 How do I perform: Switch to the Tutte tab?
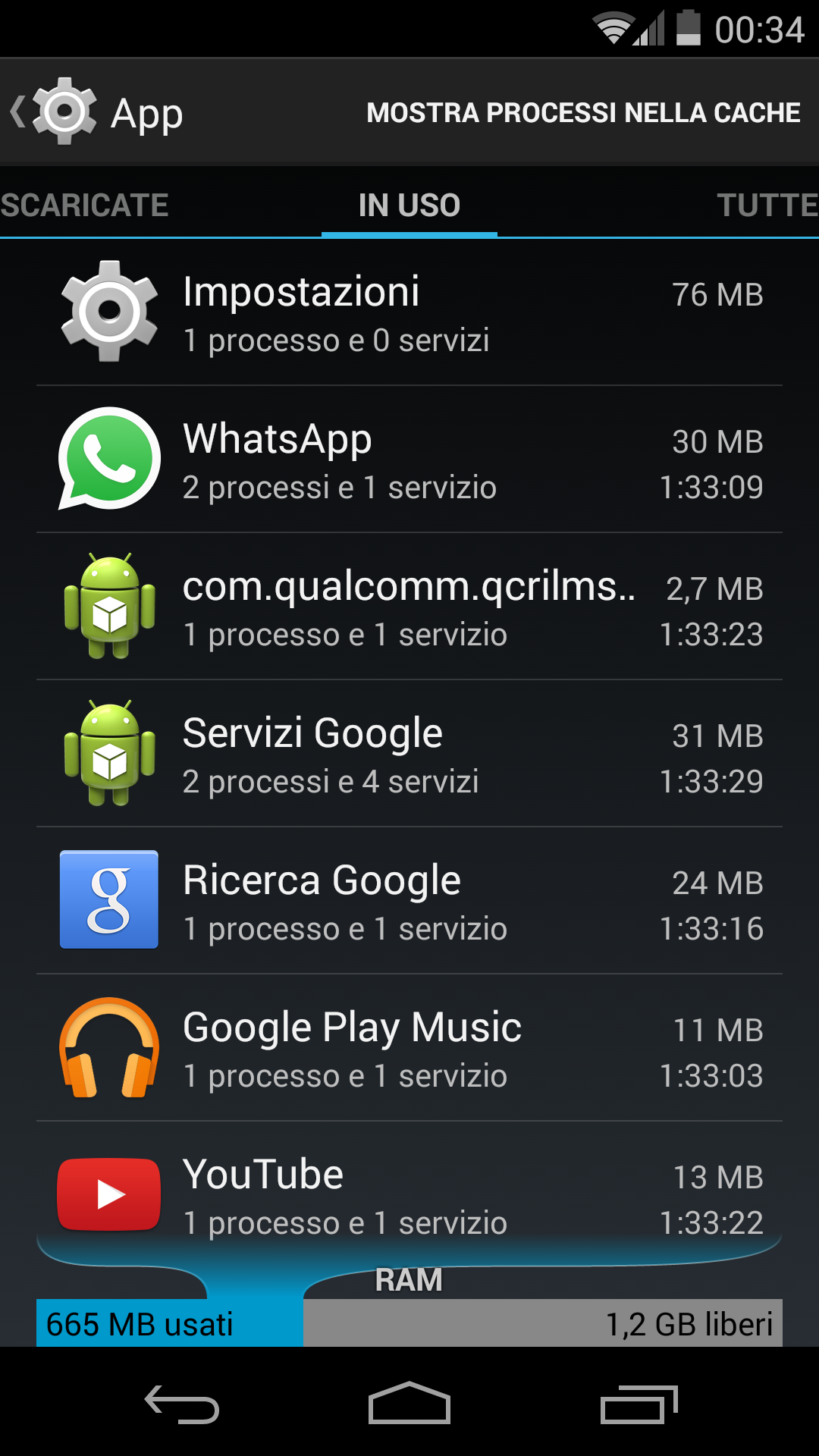767,205
